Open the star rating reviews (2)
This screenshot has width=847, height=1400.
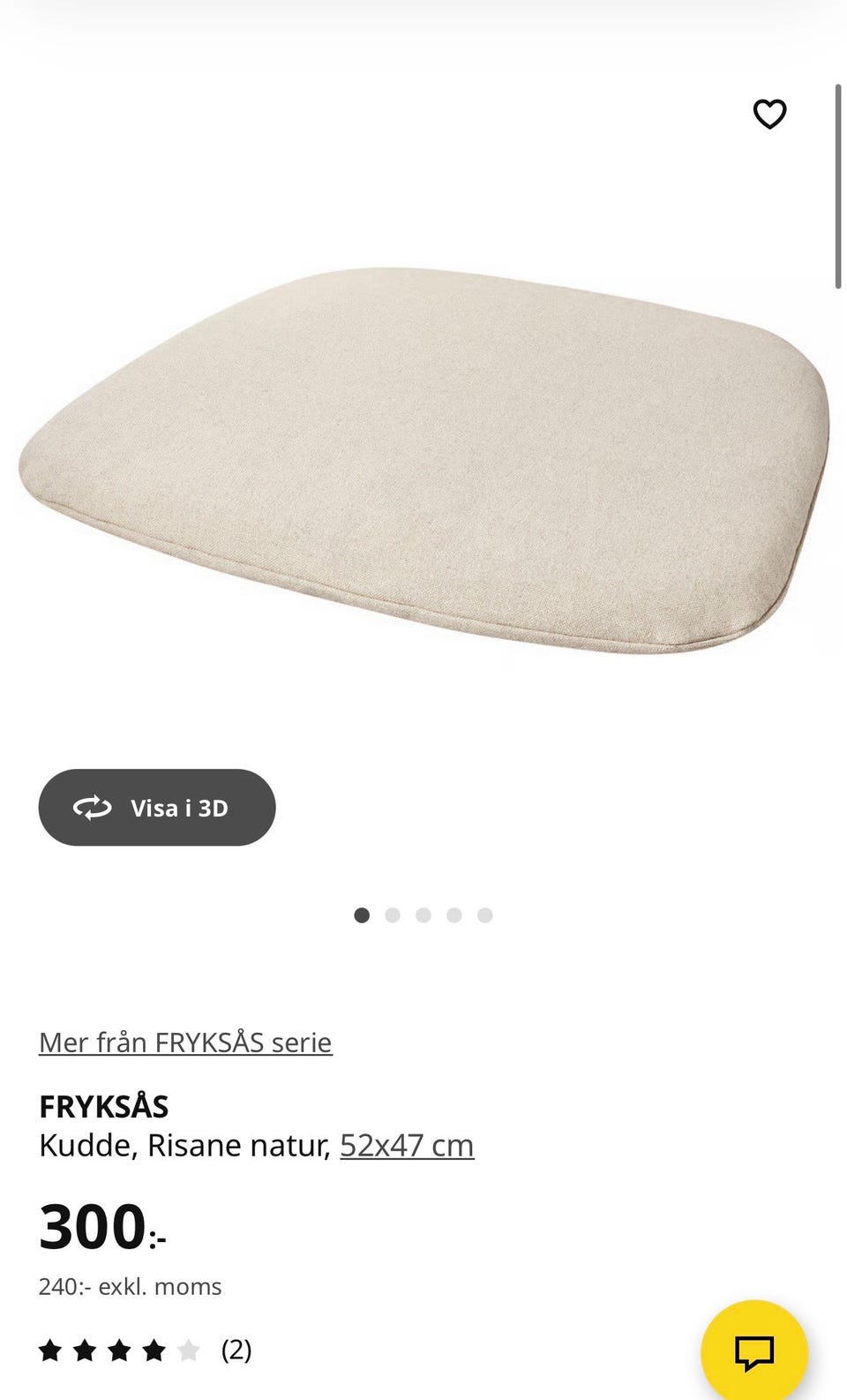pos(146,1350)
